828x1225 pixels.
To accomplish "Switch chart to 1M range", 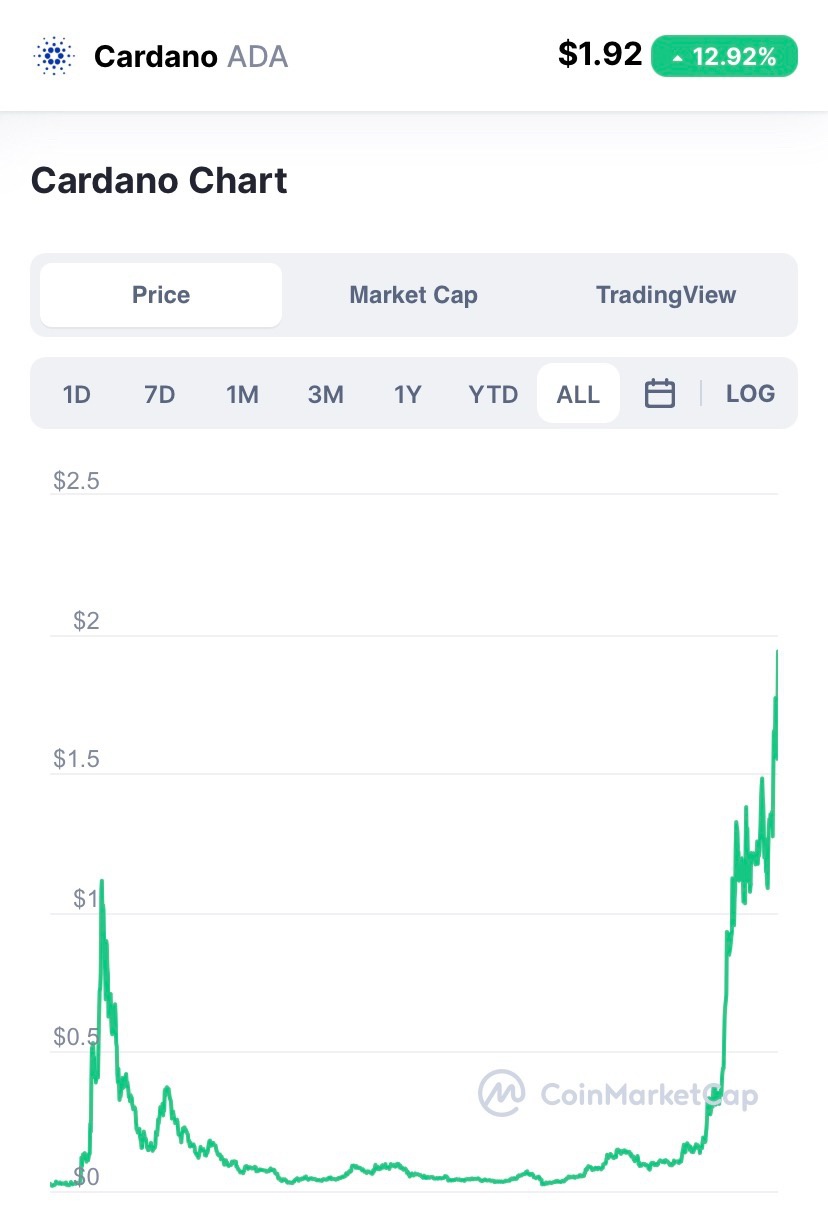I will click(242, 394).
